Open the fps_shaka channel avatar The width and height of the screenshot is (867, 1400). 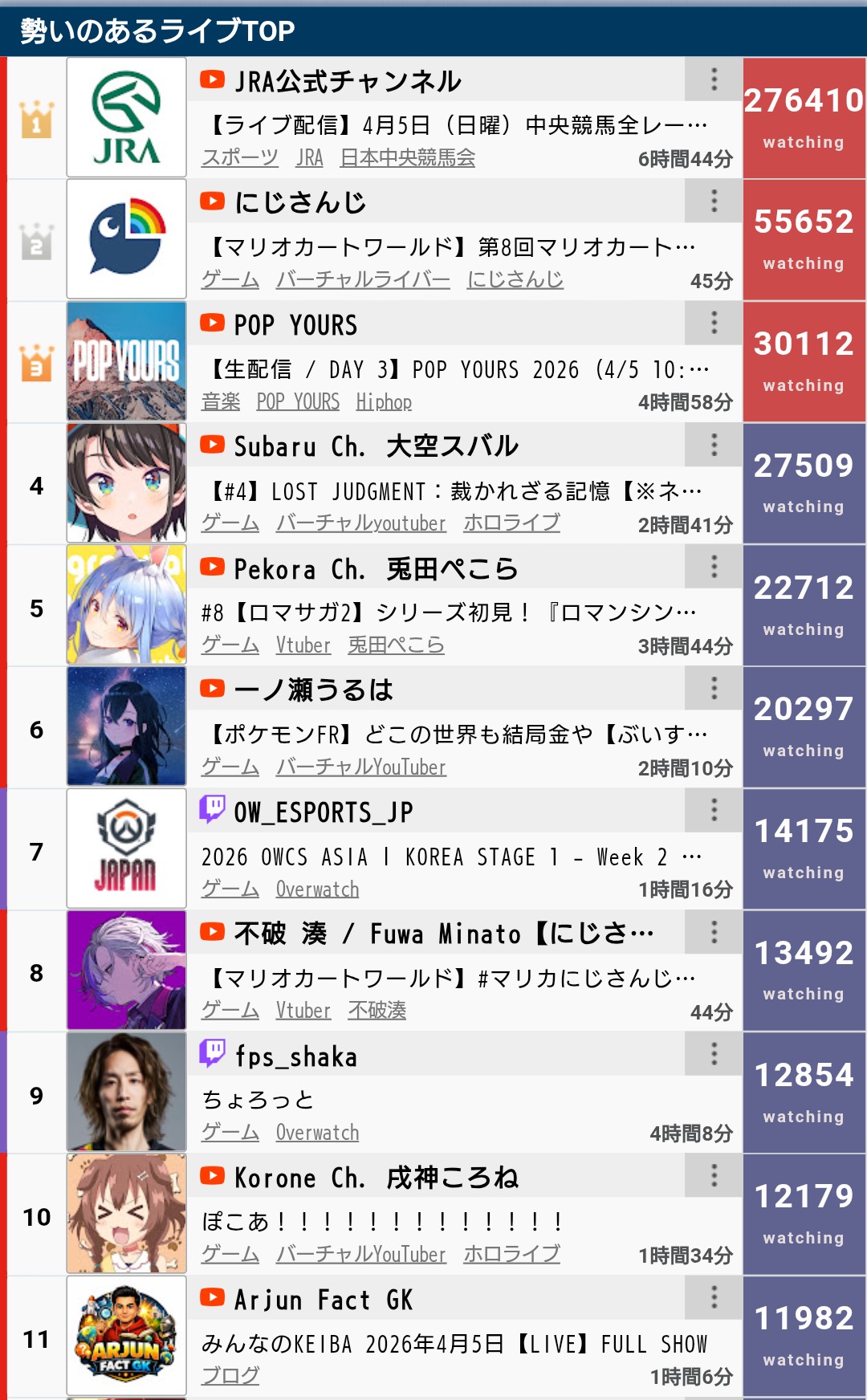[127, 1092]
